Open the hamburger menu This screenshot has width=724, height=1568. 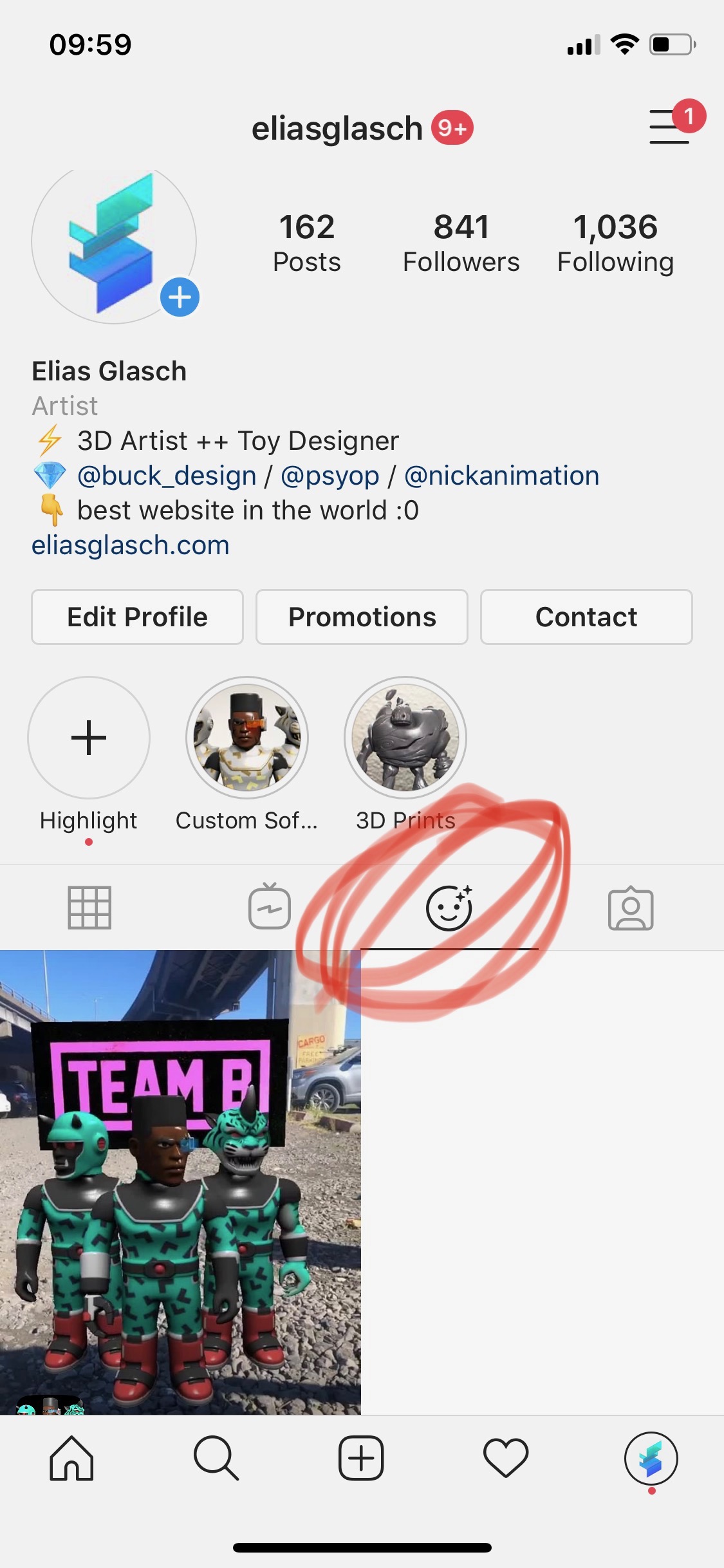[x=670, y=126]
